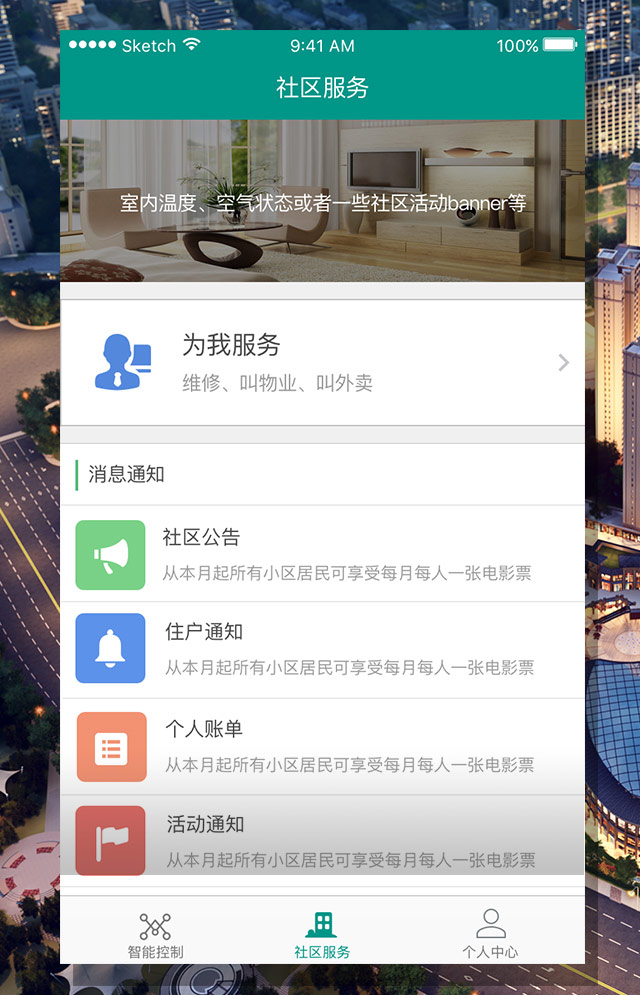This screenshot has height=995, width=640.
Task: Open the 社区公告 notice
Action: tap(322, 554)
